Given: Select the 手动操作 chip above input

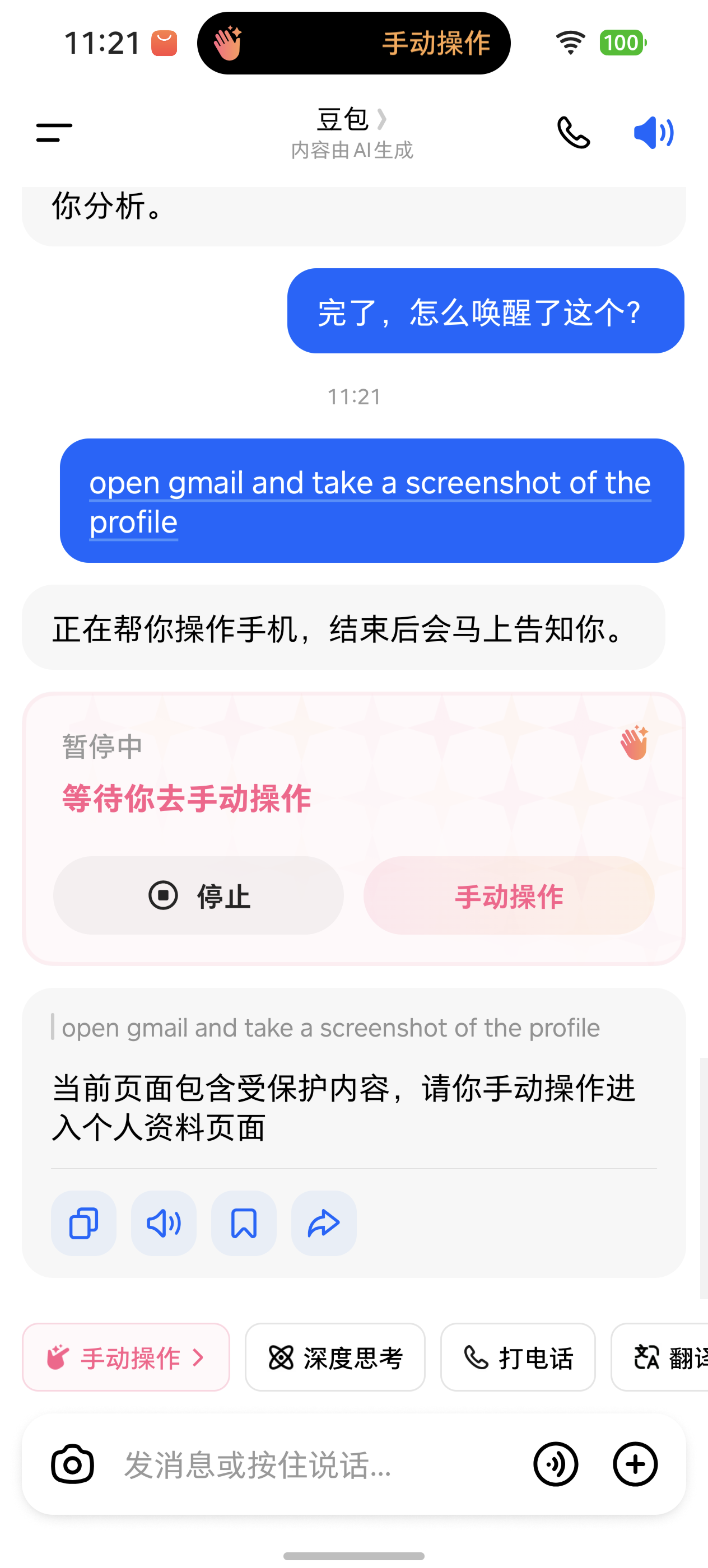Looking at the screenshot, I should pos(126,1357).
